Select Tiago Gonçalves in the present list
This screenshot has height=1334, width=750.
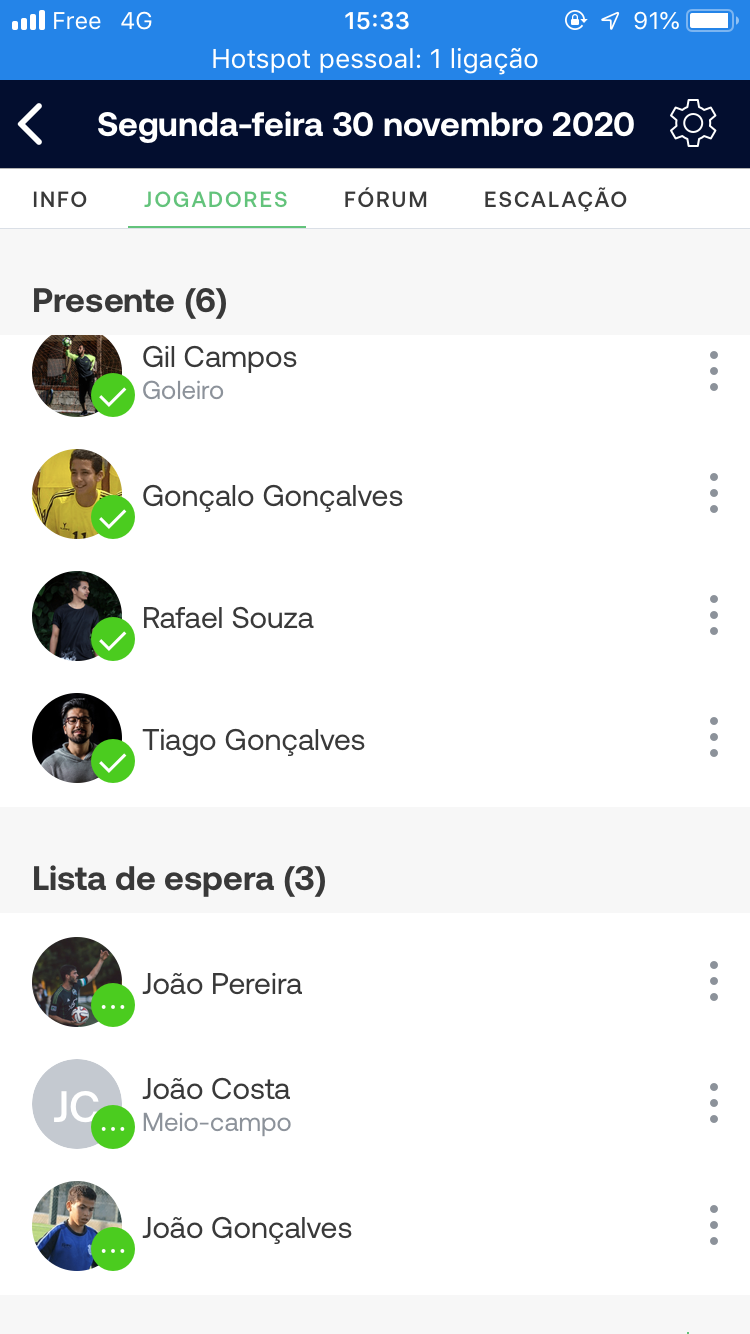point(253,740)
